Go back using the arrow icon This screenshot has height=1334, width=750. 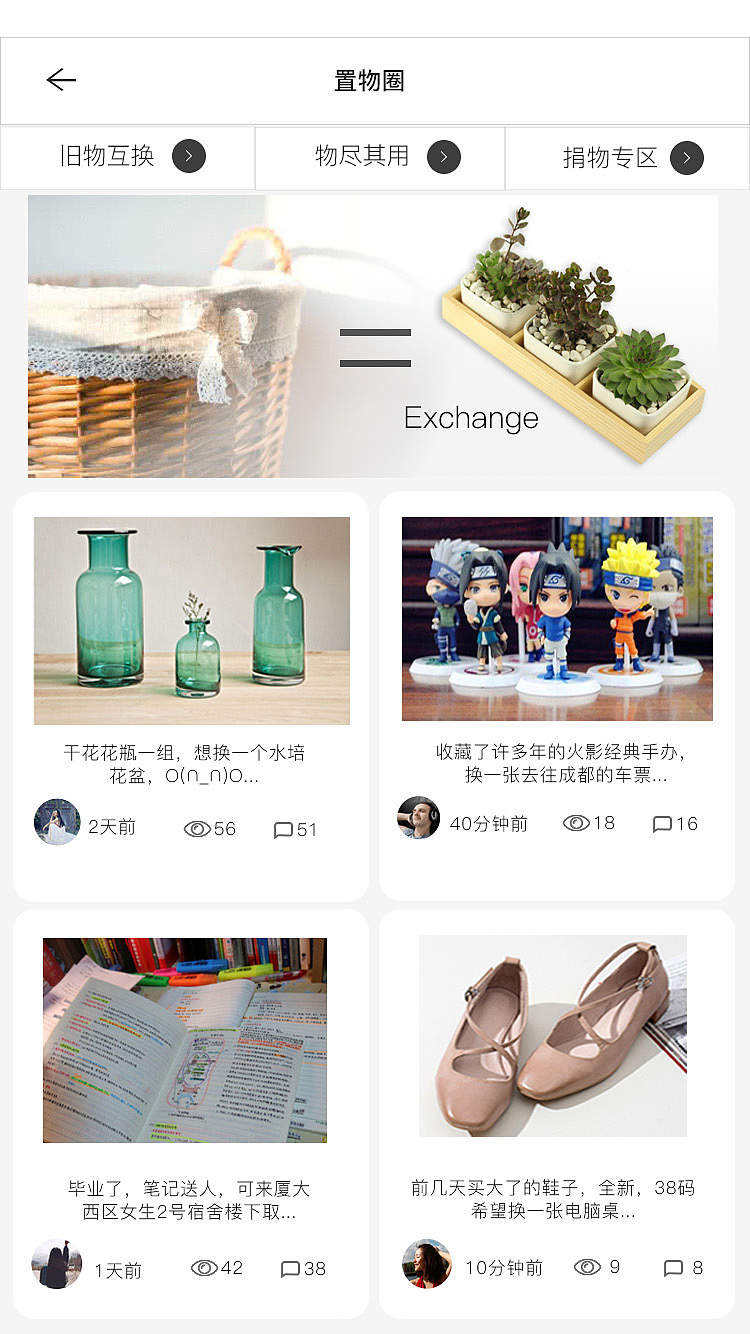tap(61, 80)
